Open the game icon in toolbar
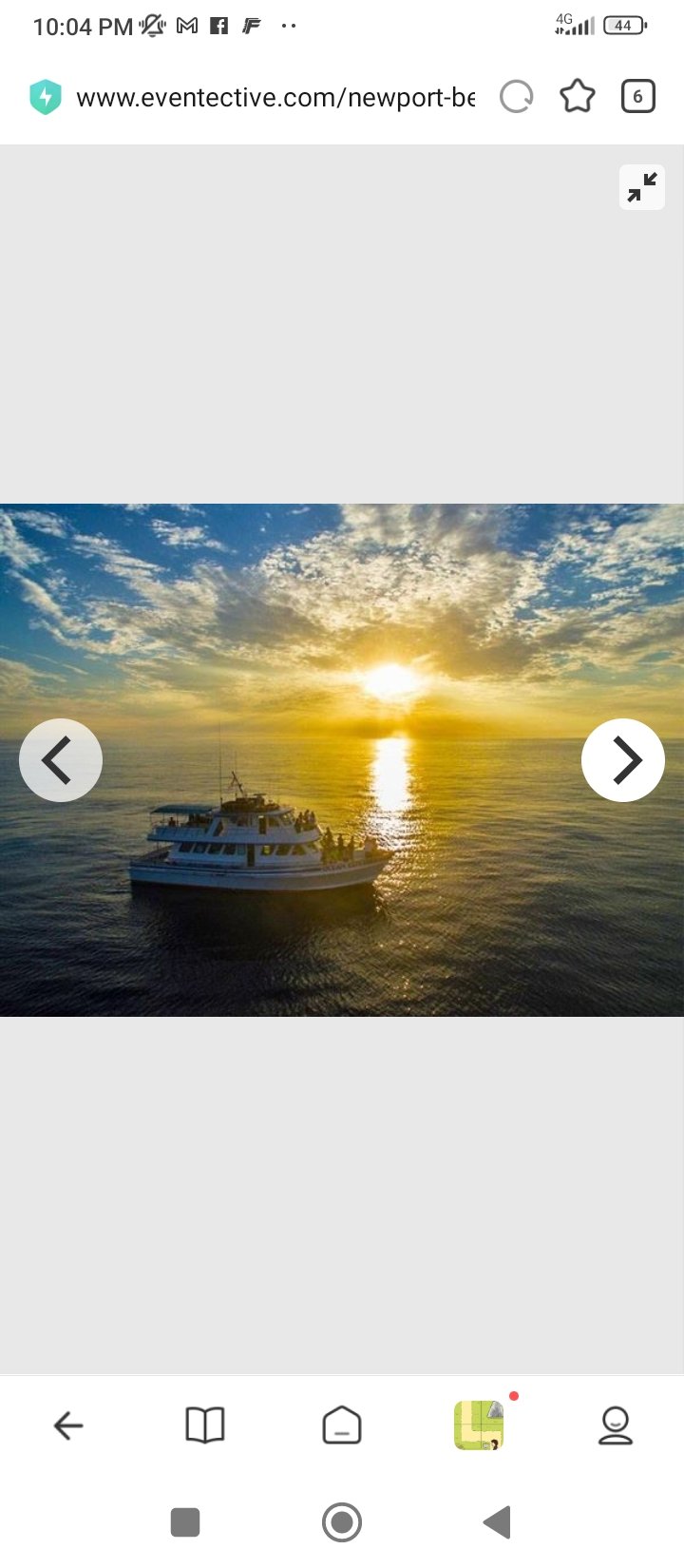 (479, 1425)
